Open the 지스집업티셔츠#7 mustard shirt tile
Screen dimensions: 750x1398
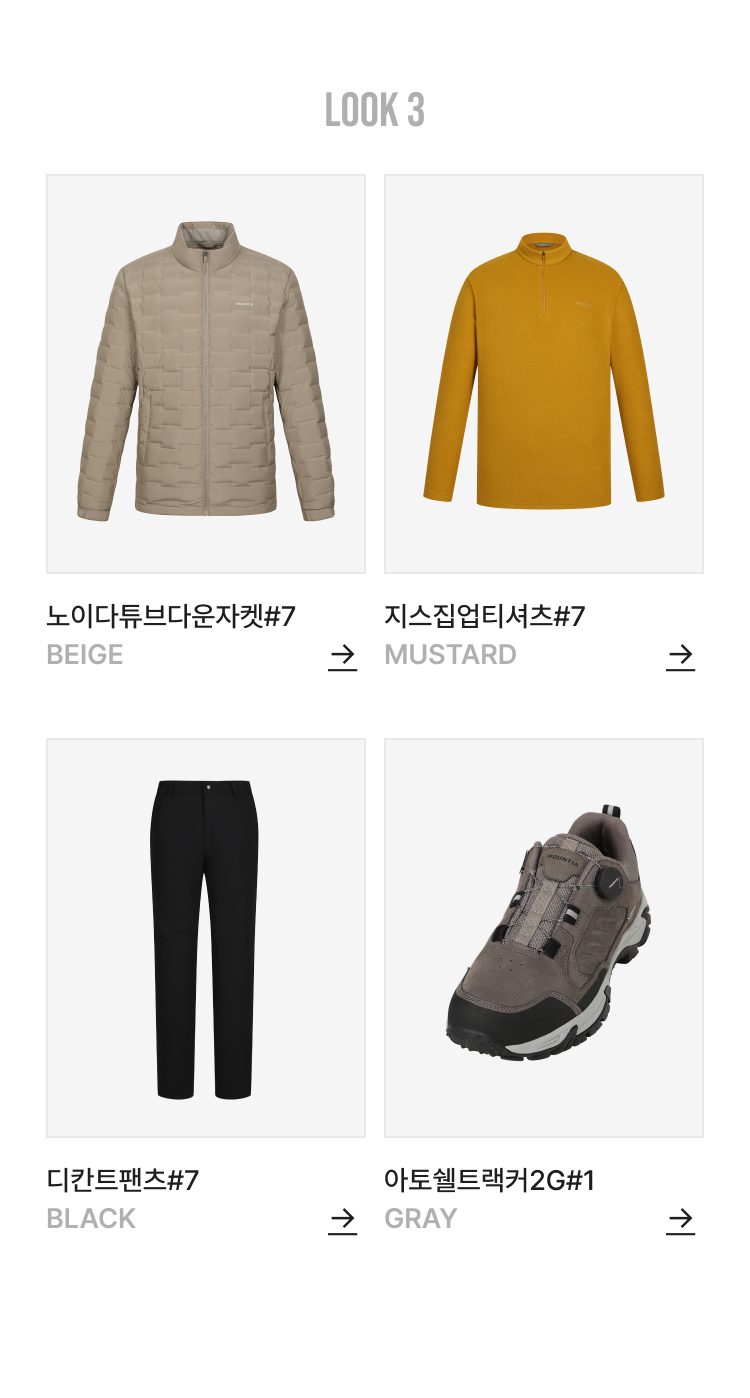click(x=544, y=374)
